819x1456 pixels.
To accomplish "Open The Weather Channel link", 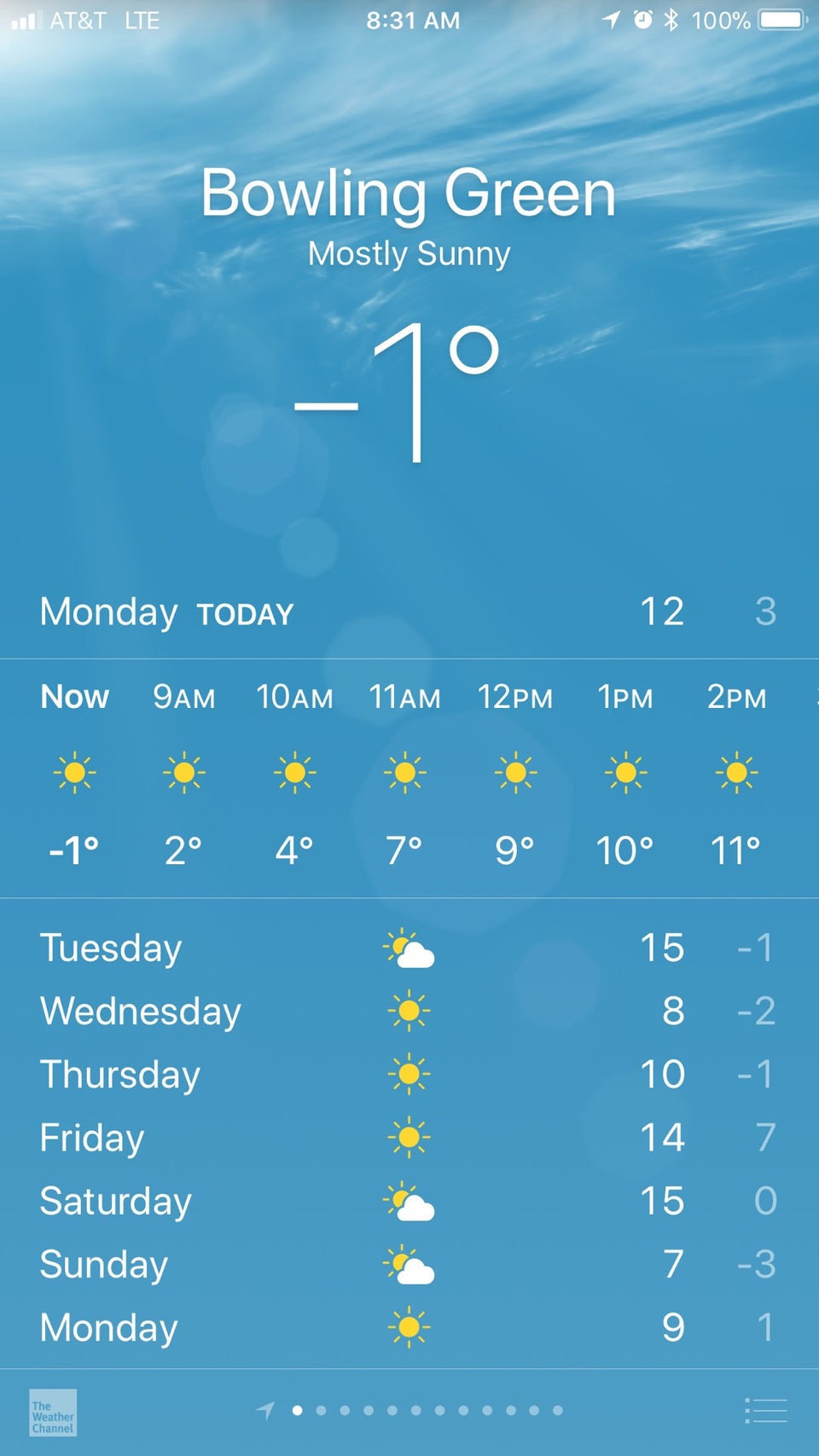I will [x=53, y=1412].
